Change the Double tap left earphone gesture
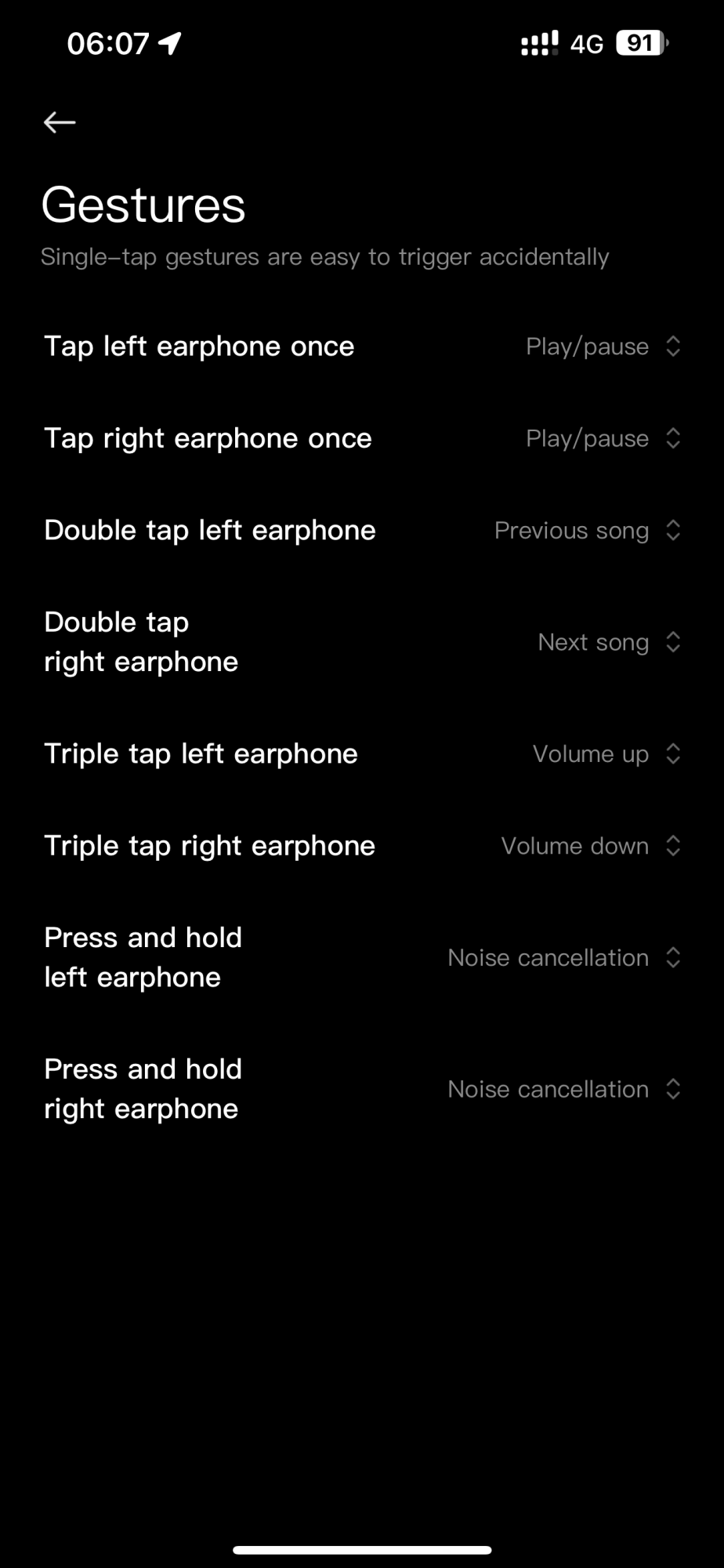 (586, 531)
